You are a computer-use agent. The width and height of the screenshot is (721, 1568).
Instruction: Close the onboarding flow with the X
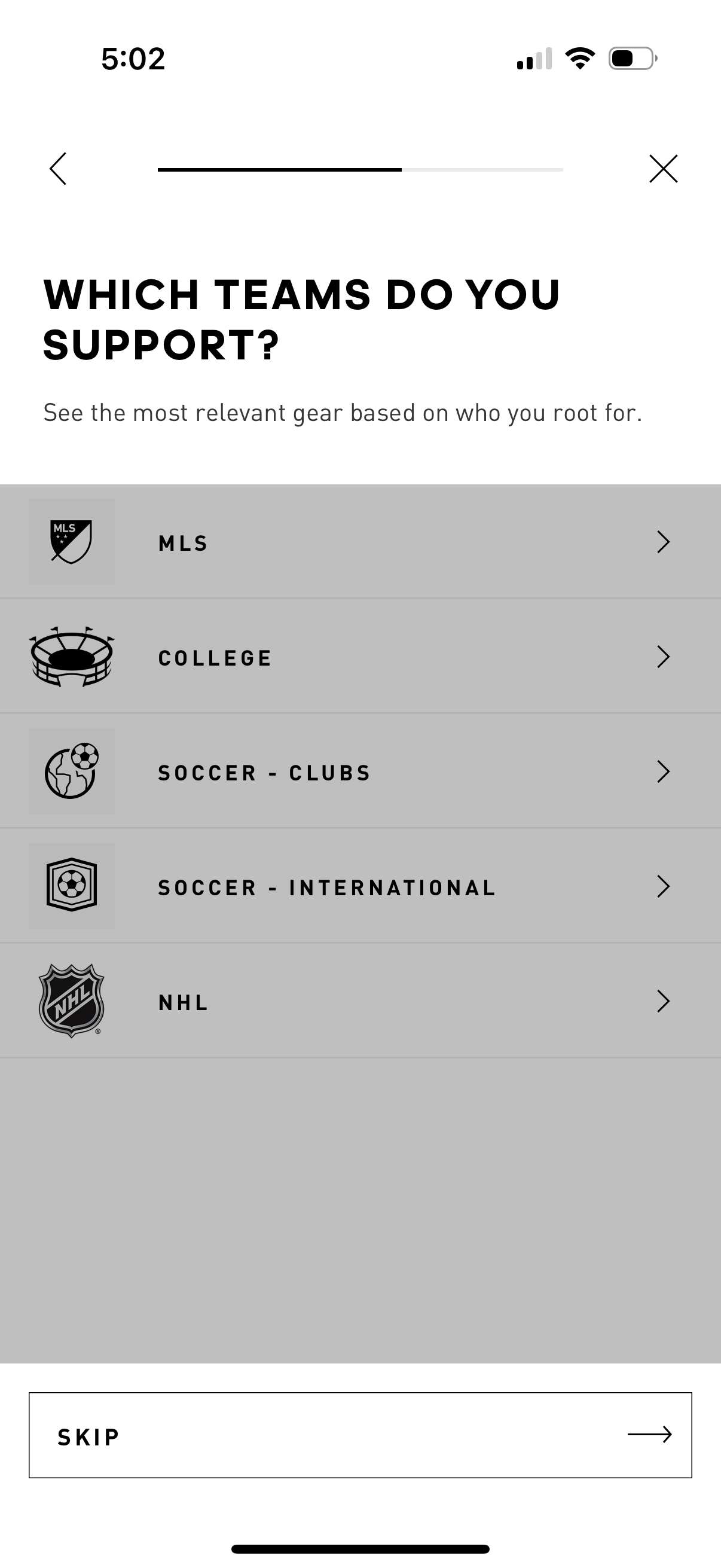click(x=663, y=169)
